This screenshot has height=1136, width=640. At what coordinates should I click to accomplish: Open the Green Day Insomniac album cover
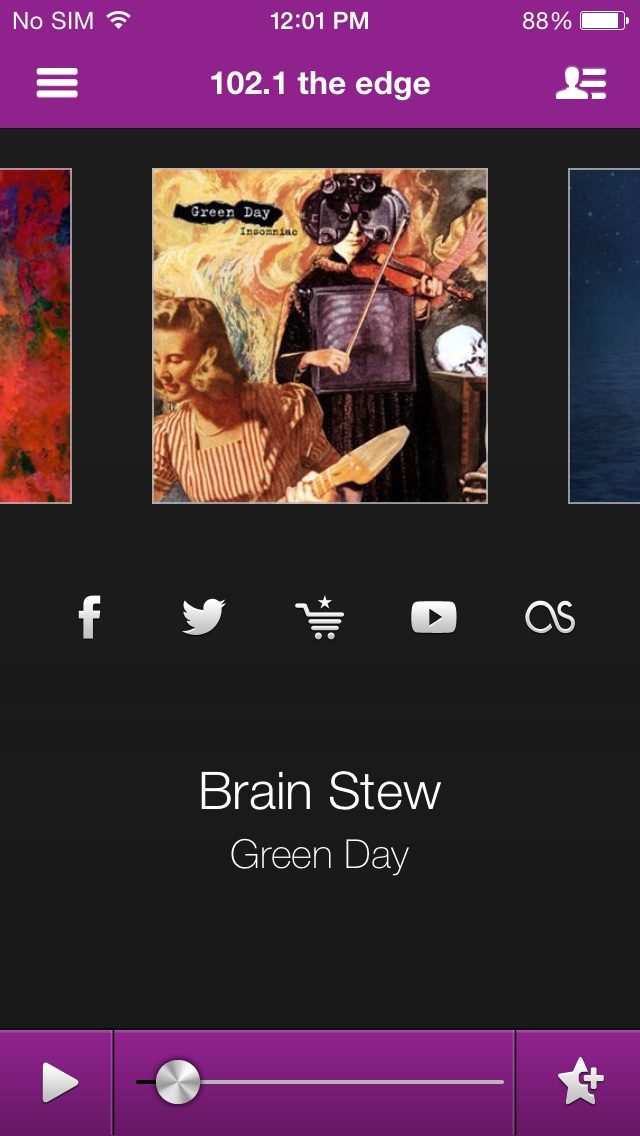(x=320, y=336)
